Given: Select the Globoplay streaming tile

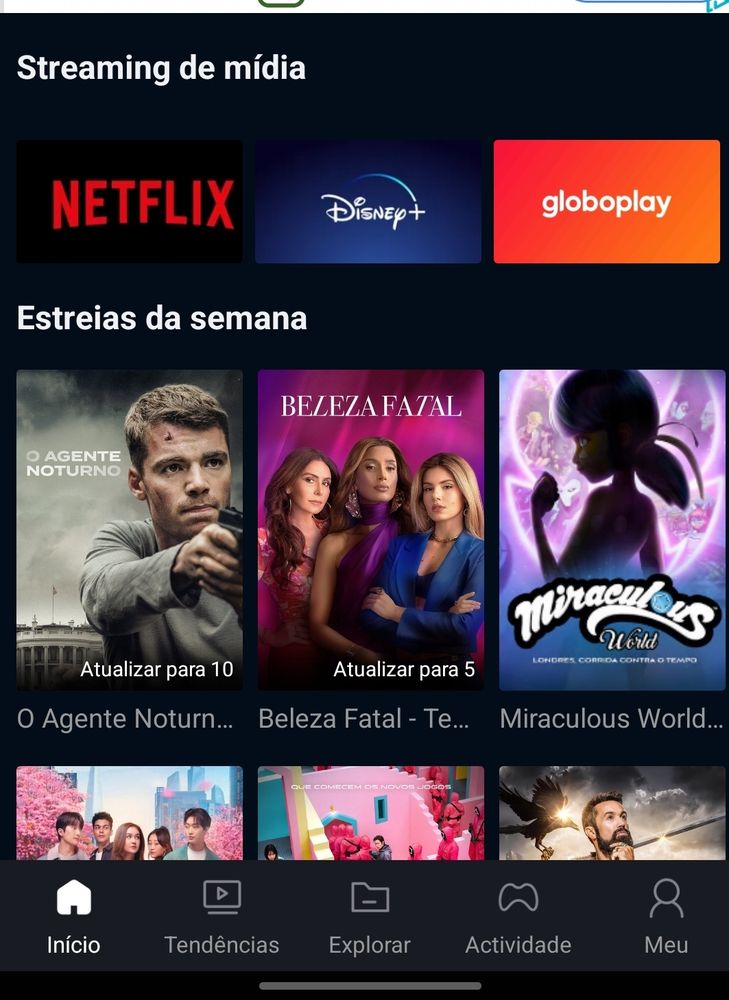Looking at the screenshot, I should 606,202.
